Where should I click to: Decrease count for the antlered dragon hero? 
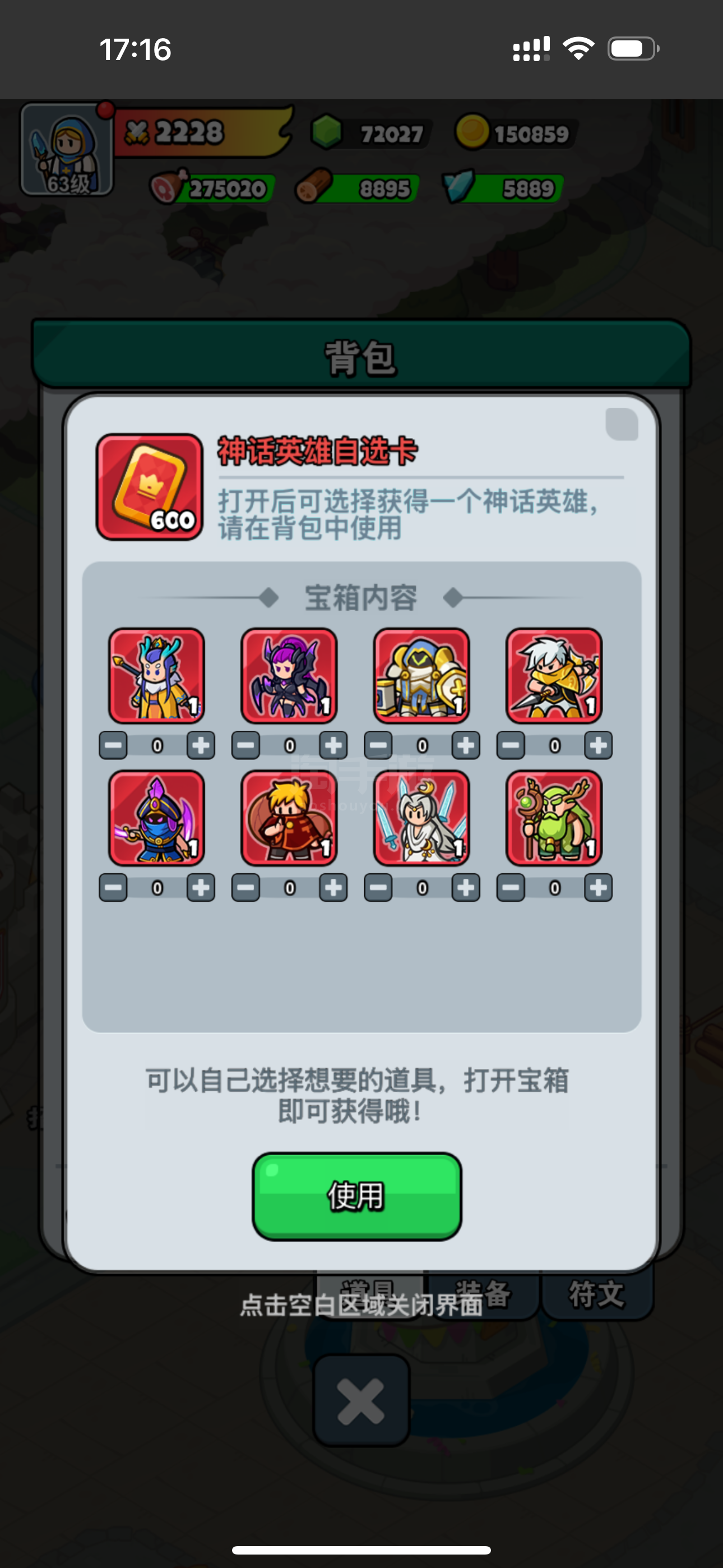(113, 745)
